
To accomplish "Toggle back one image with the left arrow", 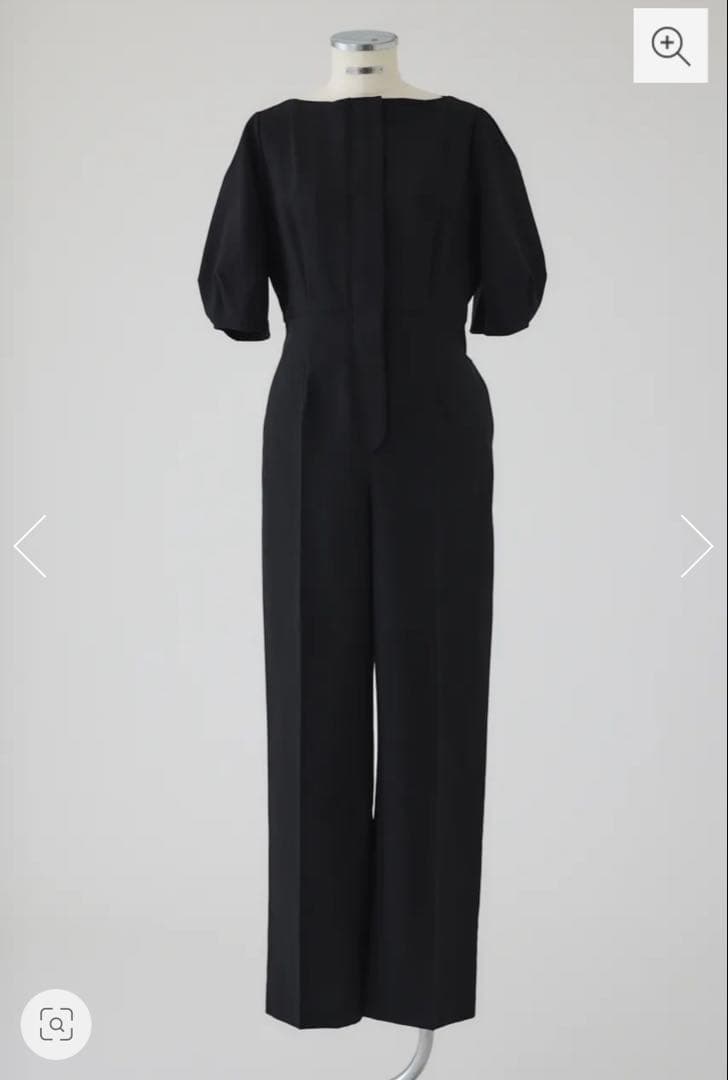I will tap(29, 547).
